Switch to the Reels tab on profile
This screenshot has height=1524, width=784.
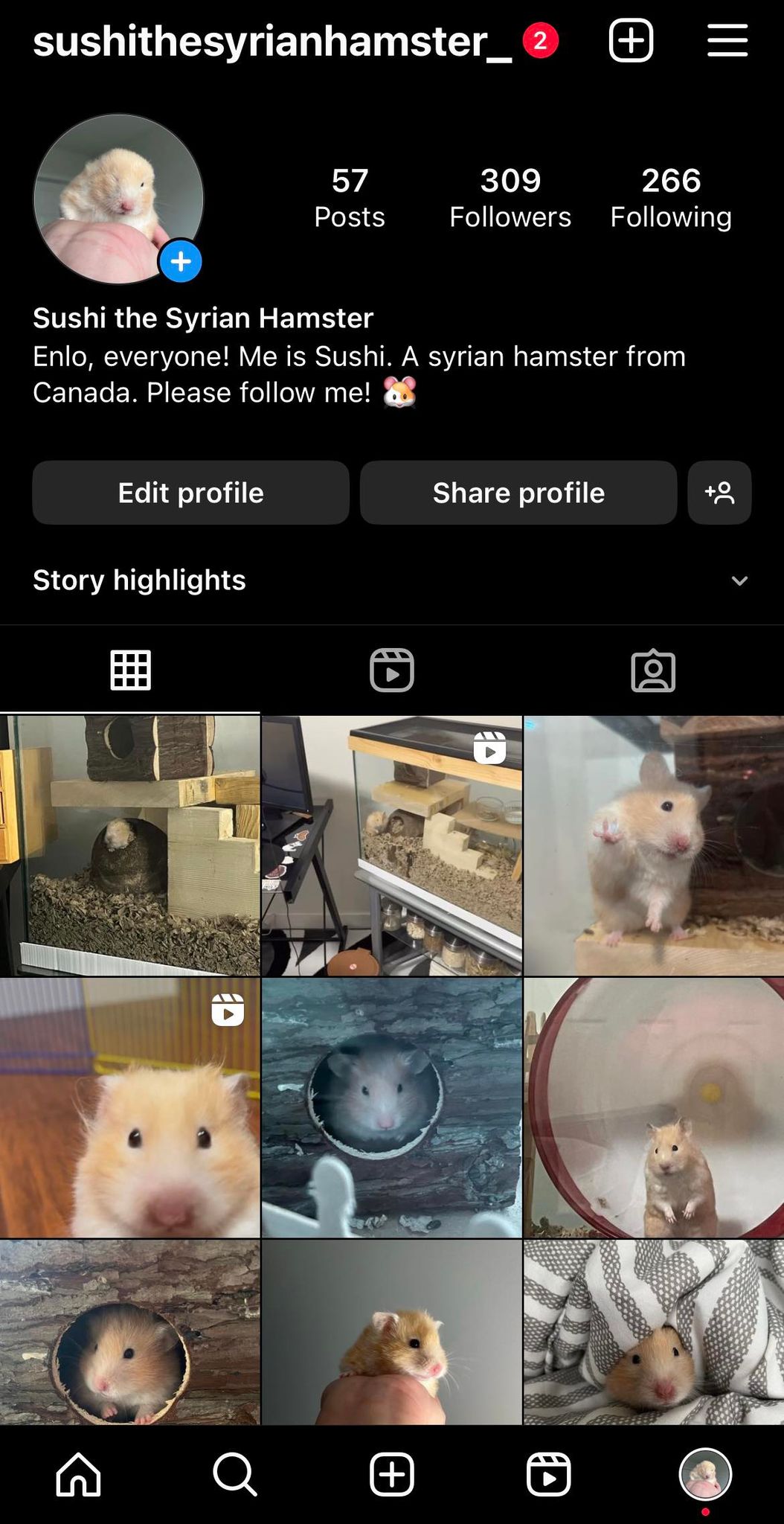click(x=392, y=670)
